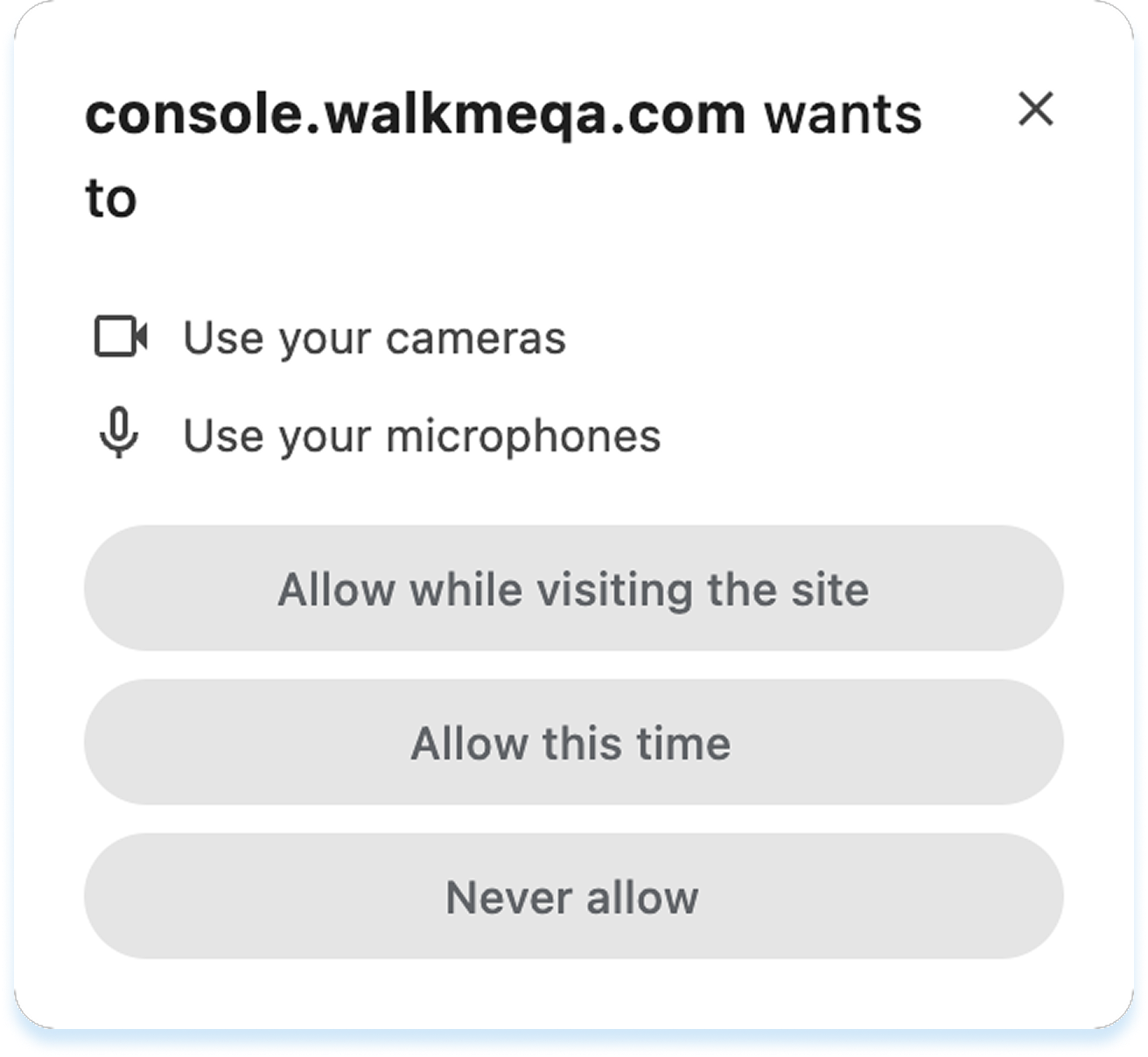
Task: Tap Never allow
Action: [x=574, y=896]
